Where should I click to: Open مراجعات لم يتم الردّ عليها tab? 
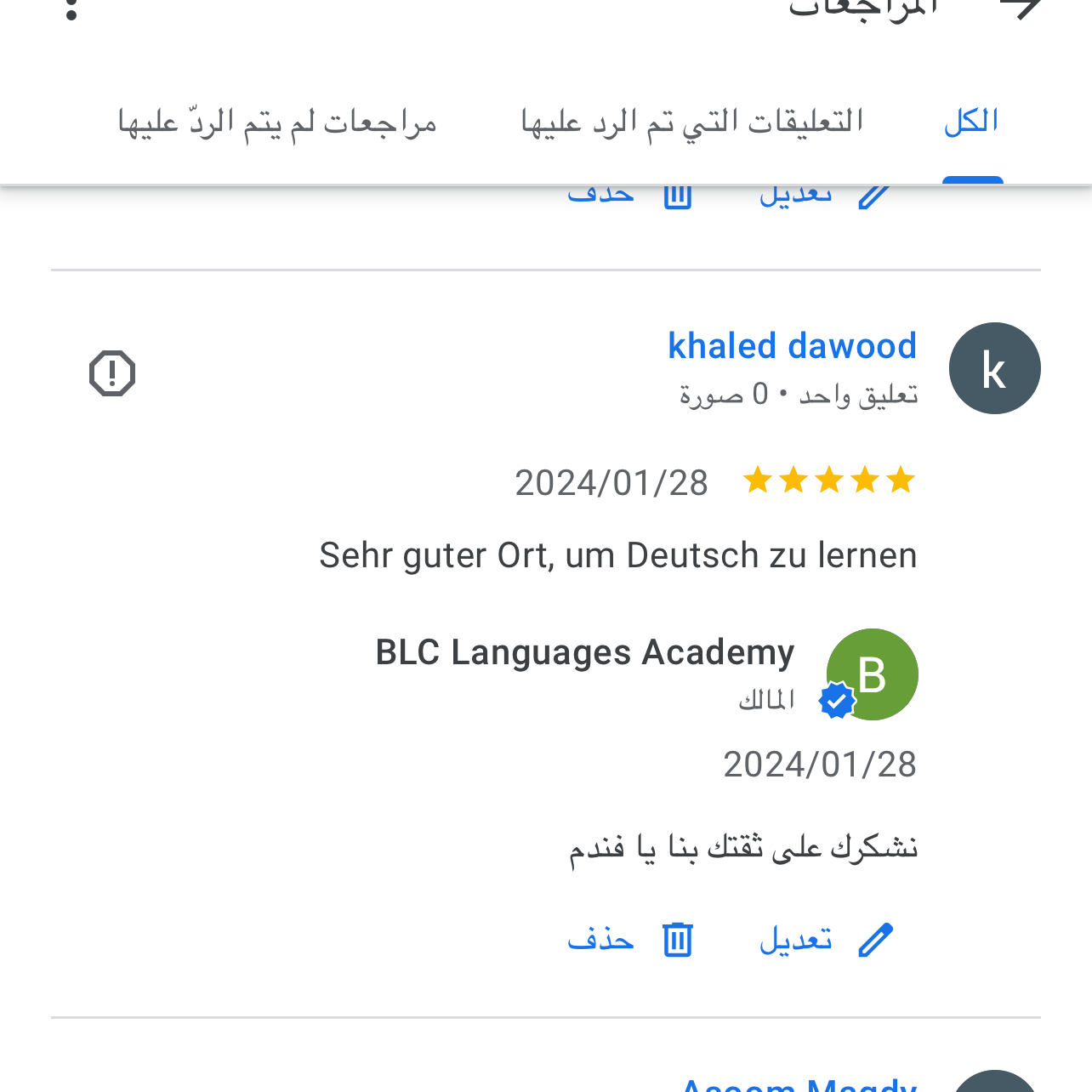tap(277, 122)
